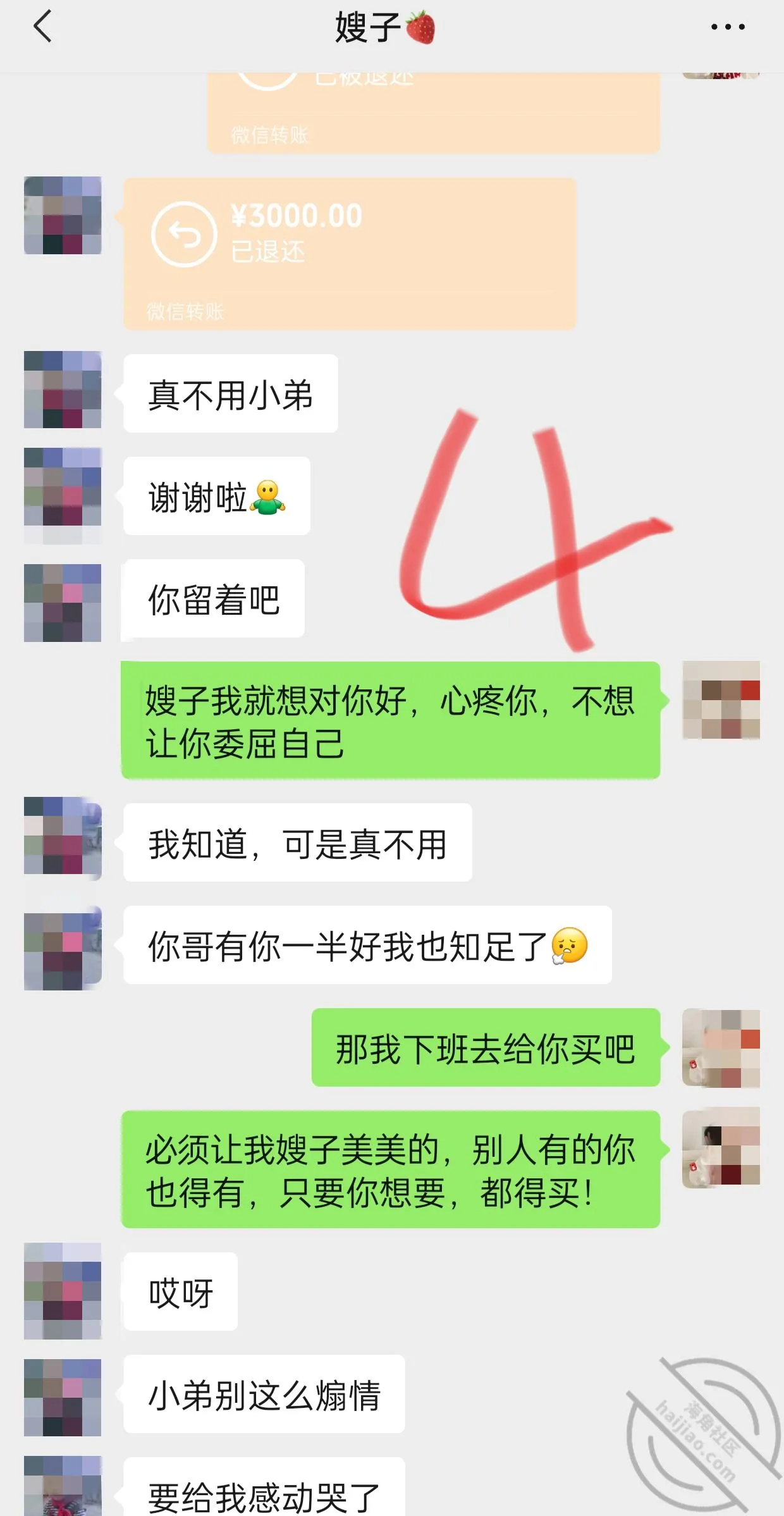Tap the avatar beside 真不用小弟
The height and width of the screenshot is (1516, 784).
pos(63,390)
